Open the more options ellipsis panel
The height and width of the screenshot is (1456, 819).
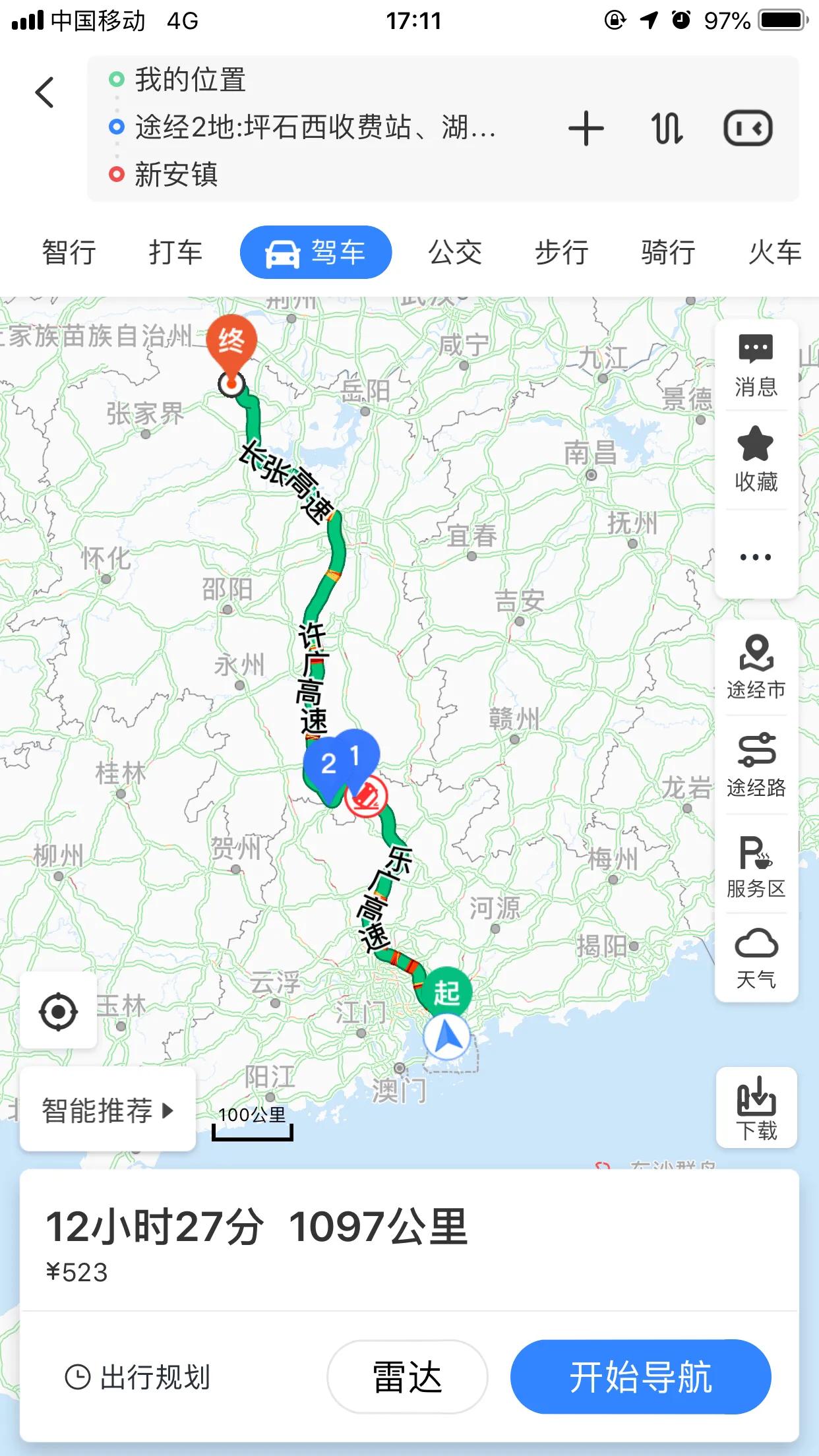click(756, 556)
